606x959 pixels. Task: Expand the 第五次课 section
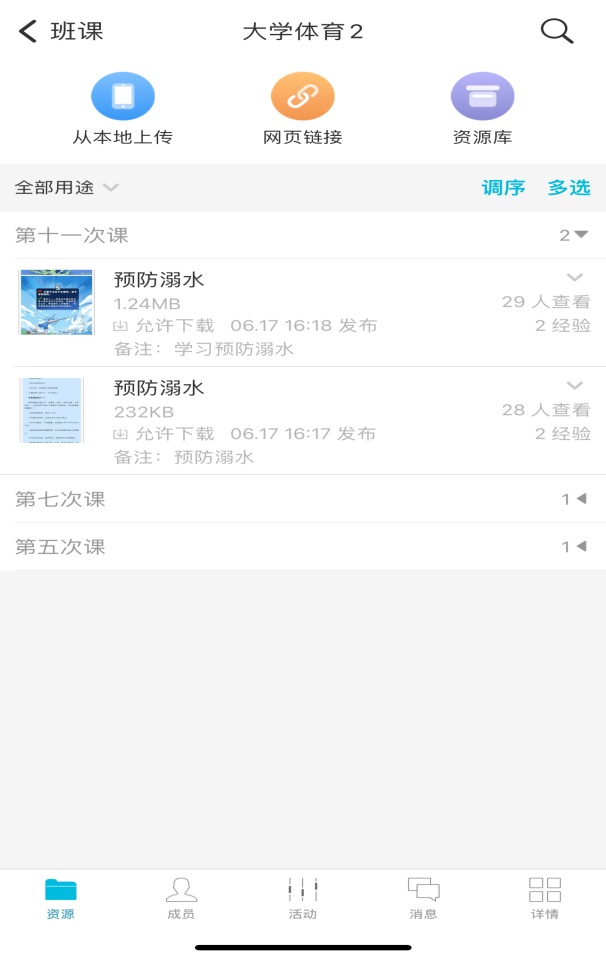[574, 547]
